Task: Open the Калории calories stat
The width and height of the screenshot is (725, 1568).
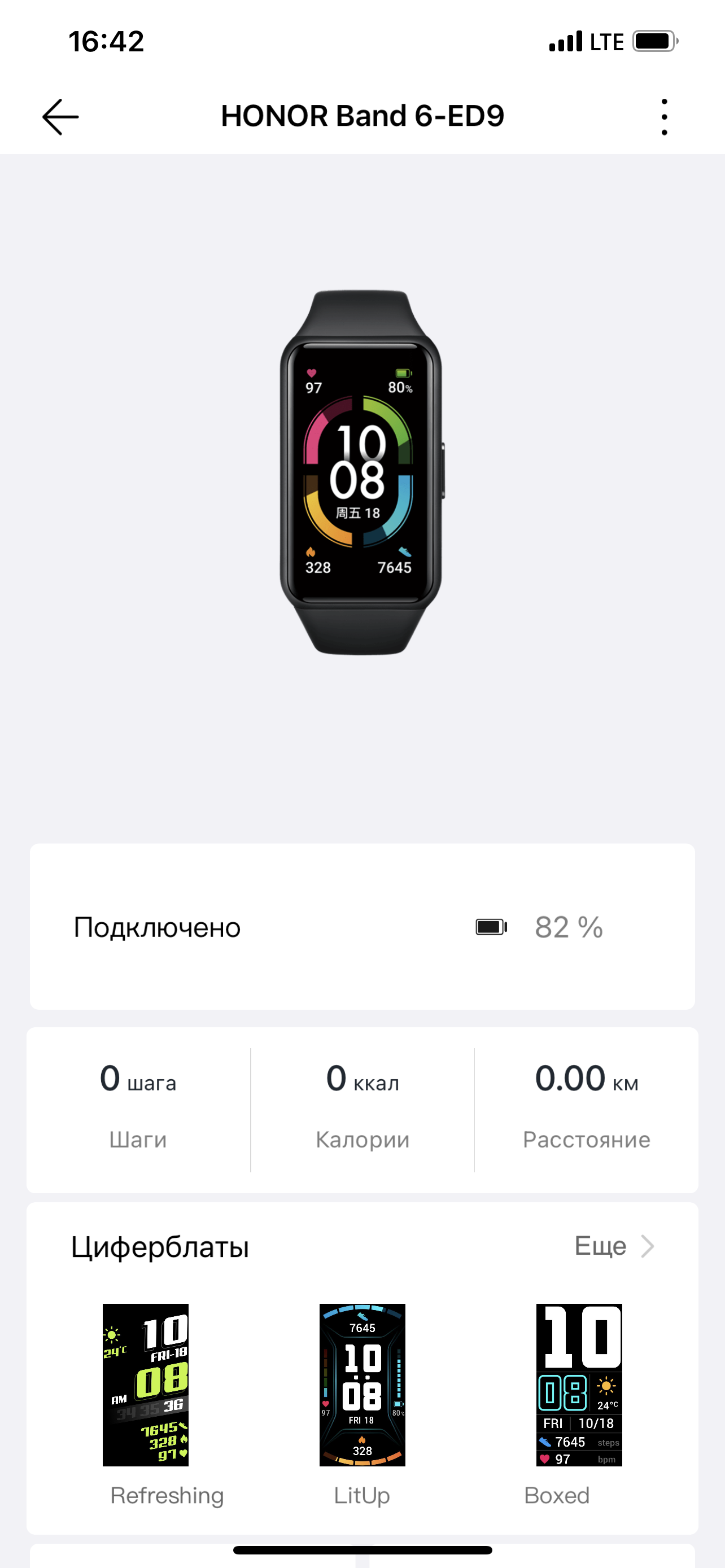Action: [x=362, y=1109]
